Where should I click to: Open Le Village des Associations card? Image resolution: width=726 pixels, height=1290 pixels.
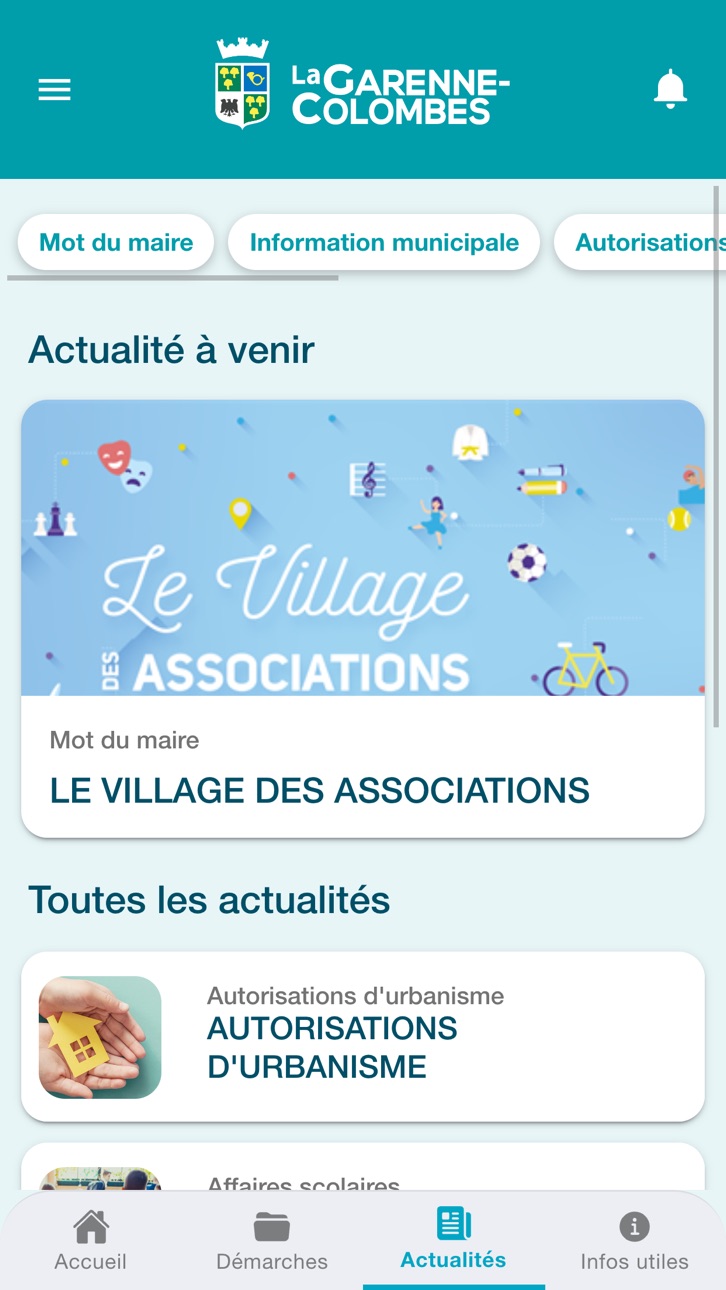point(363,618)
